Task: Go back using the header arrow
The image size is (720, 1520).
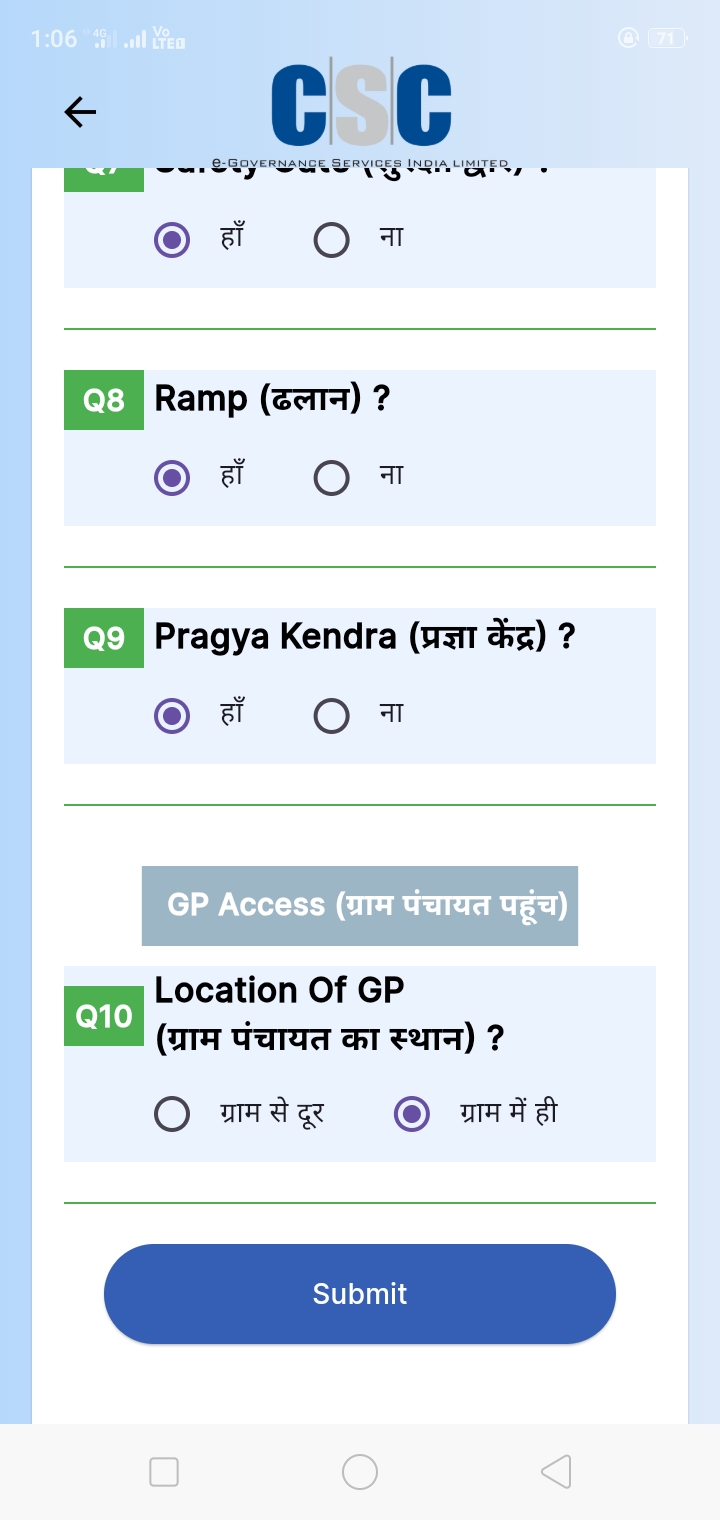Action: pyautogui.click(x=80, y=112)
